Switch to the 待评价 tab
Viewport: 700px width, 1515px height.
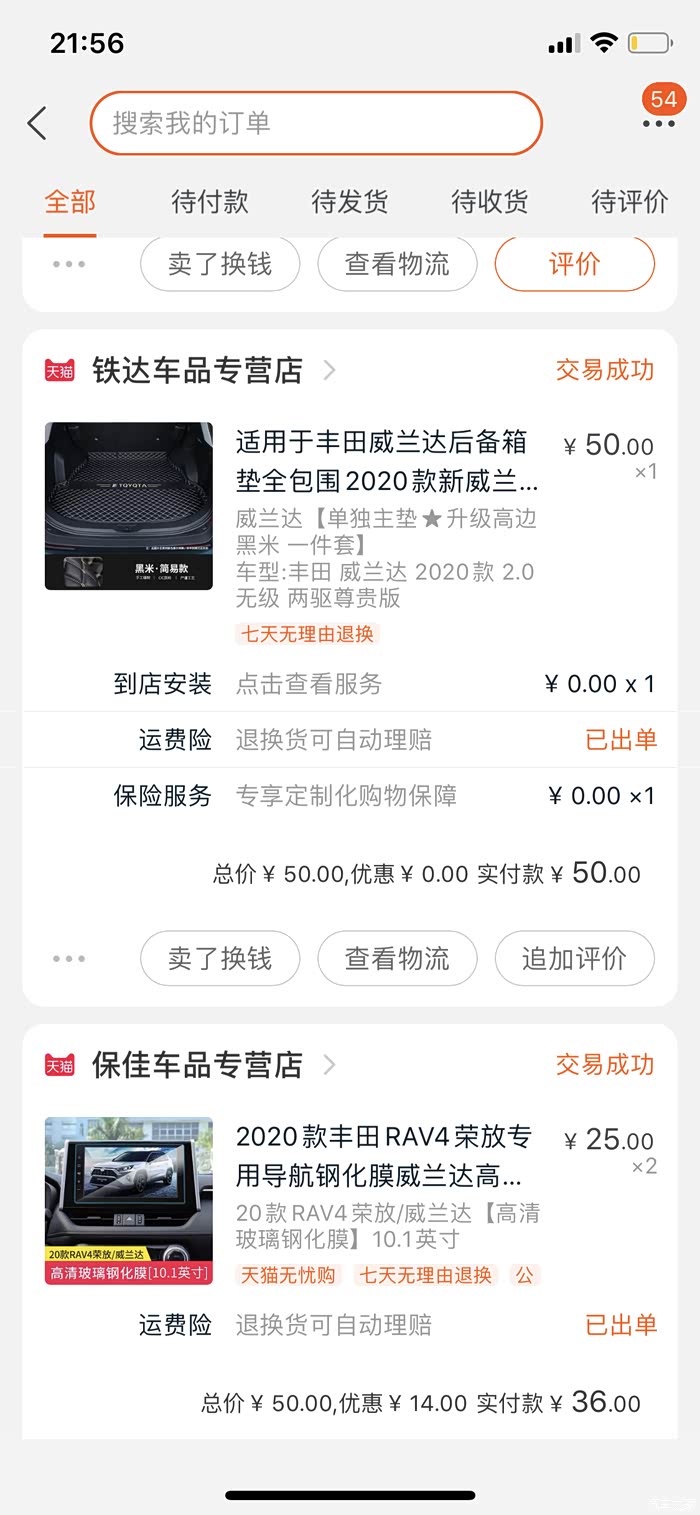point(630,202)
